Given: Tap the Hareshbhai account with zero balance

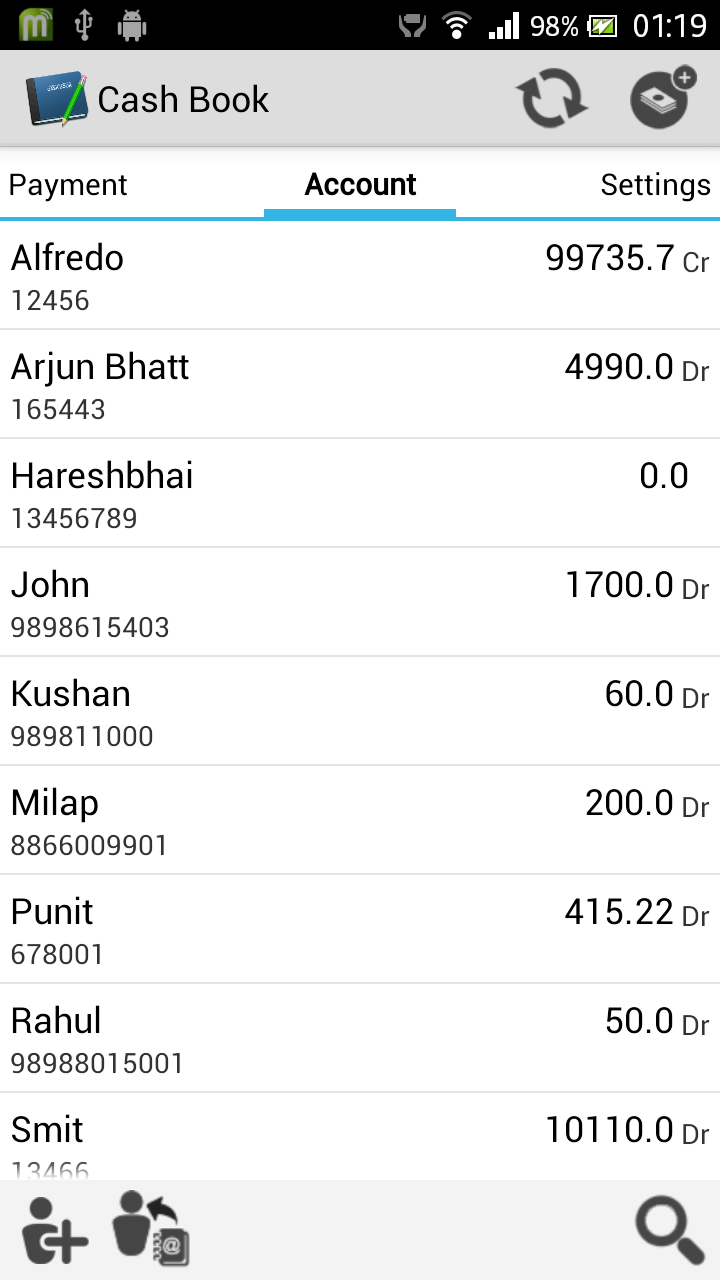Looking at the screenshot, I should [x=360, y=493].
